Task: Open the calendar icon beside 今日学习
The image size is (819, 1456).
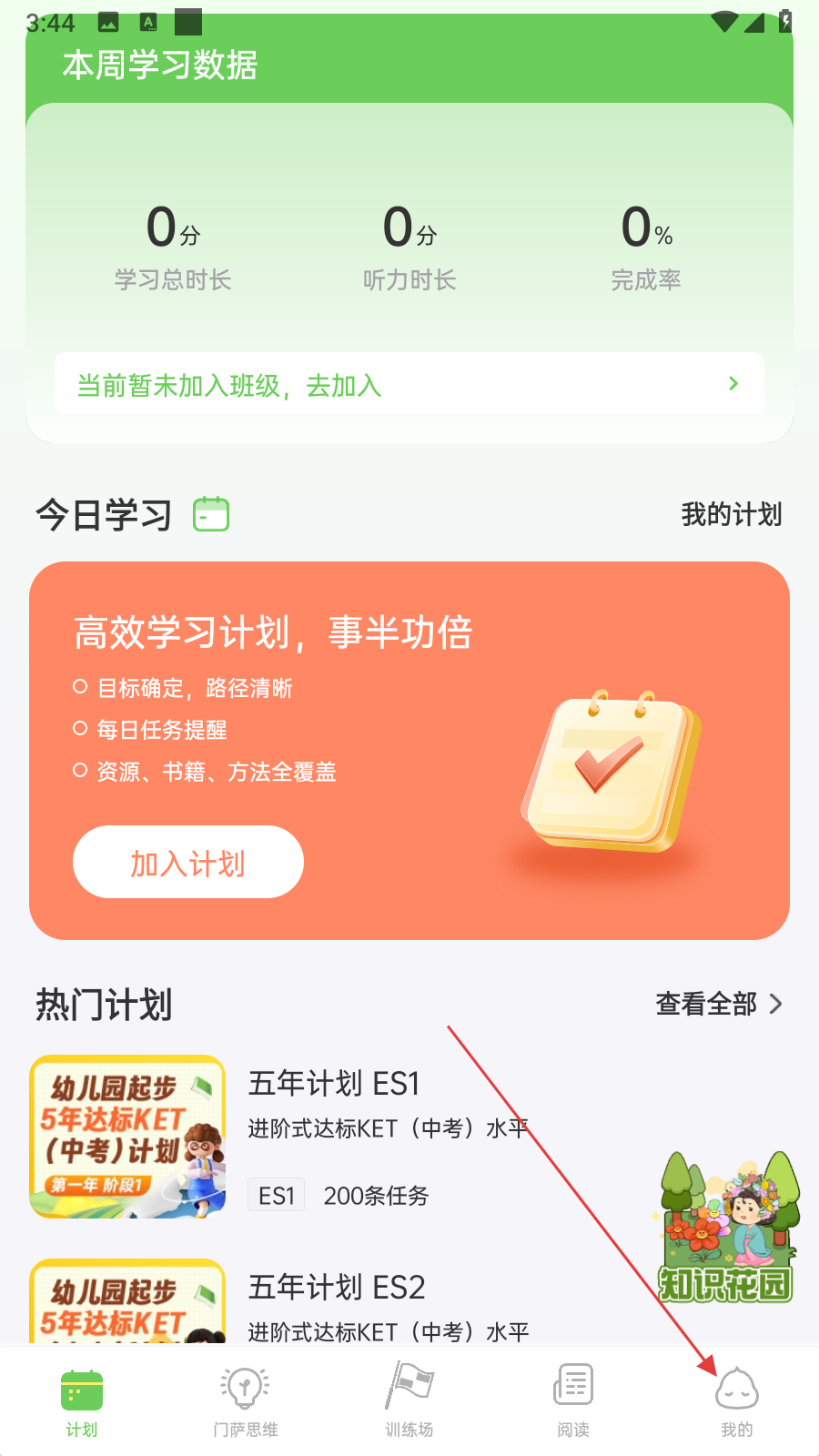Action: point(211,514)
